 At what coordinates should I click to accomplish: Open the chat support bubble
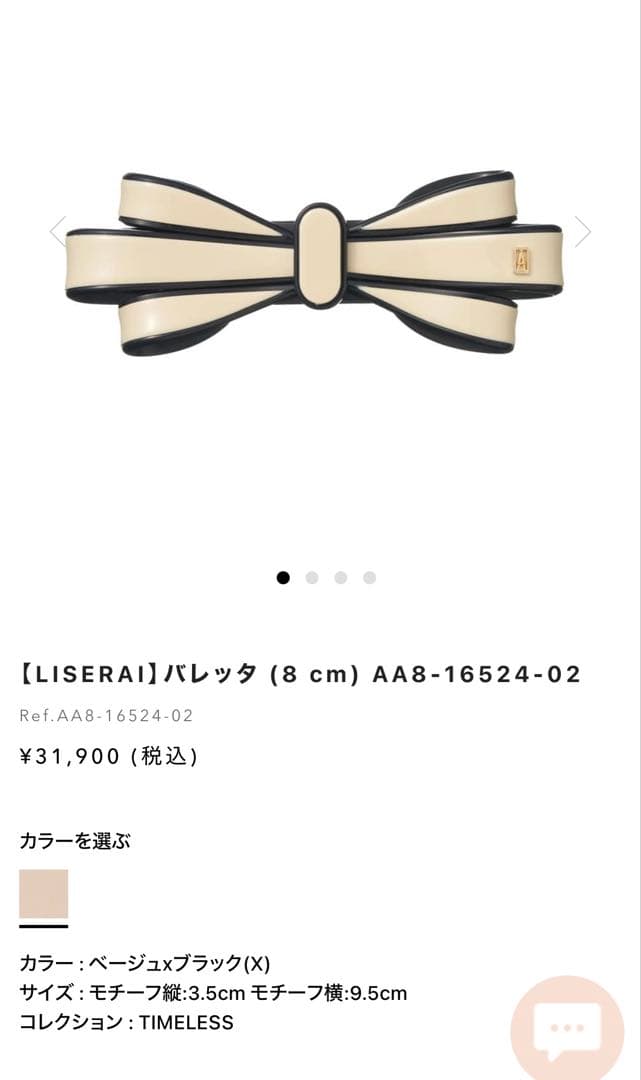click(568, 1026)
